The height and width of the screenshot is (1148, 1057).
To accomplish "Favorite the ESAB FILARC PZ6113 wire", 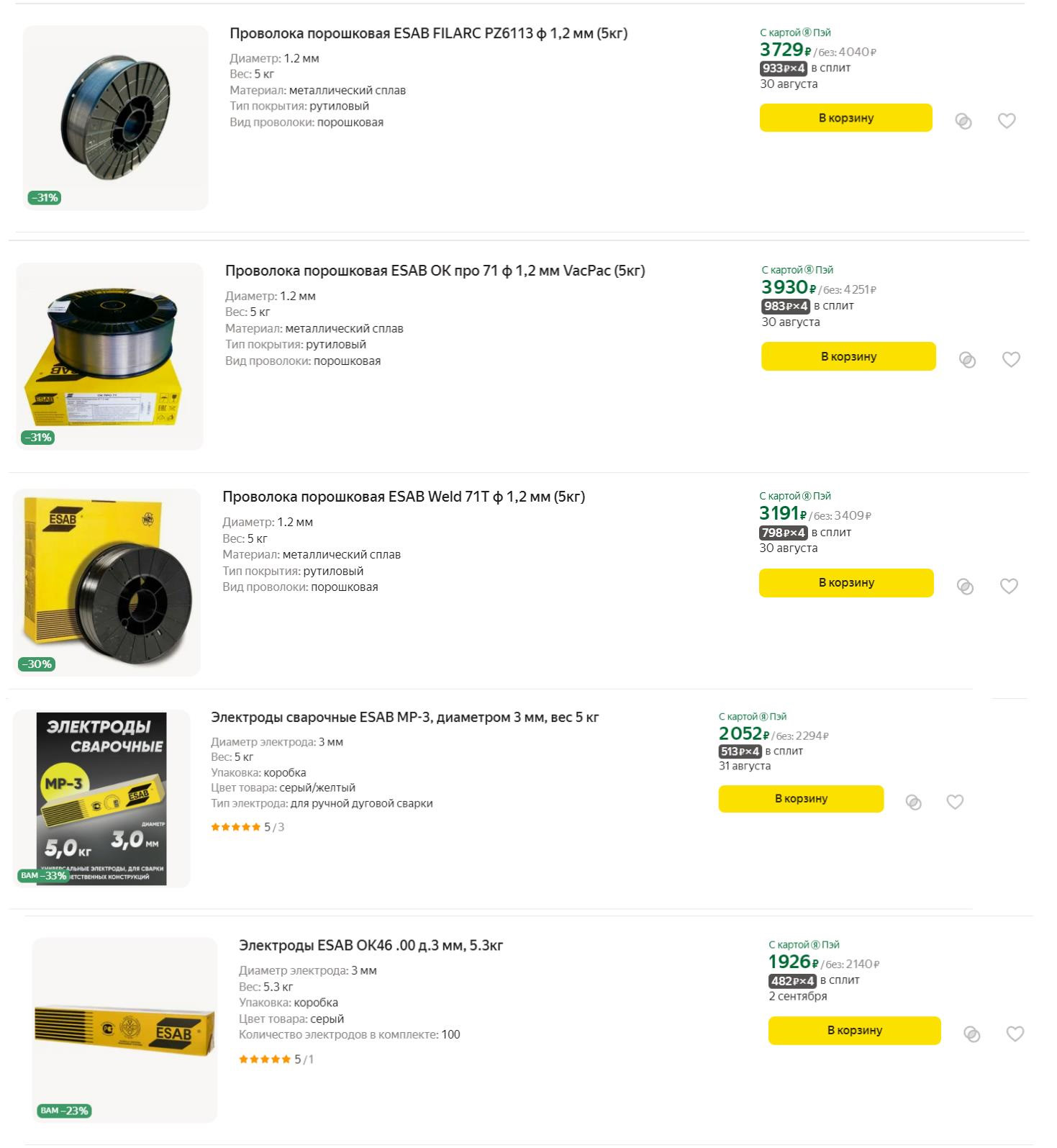I will [1007, 121].
